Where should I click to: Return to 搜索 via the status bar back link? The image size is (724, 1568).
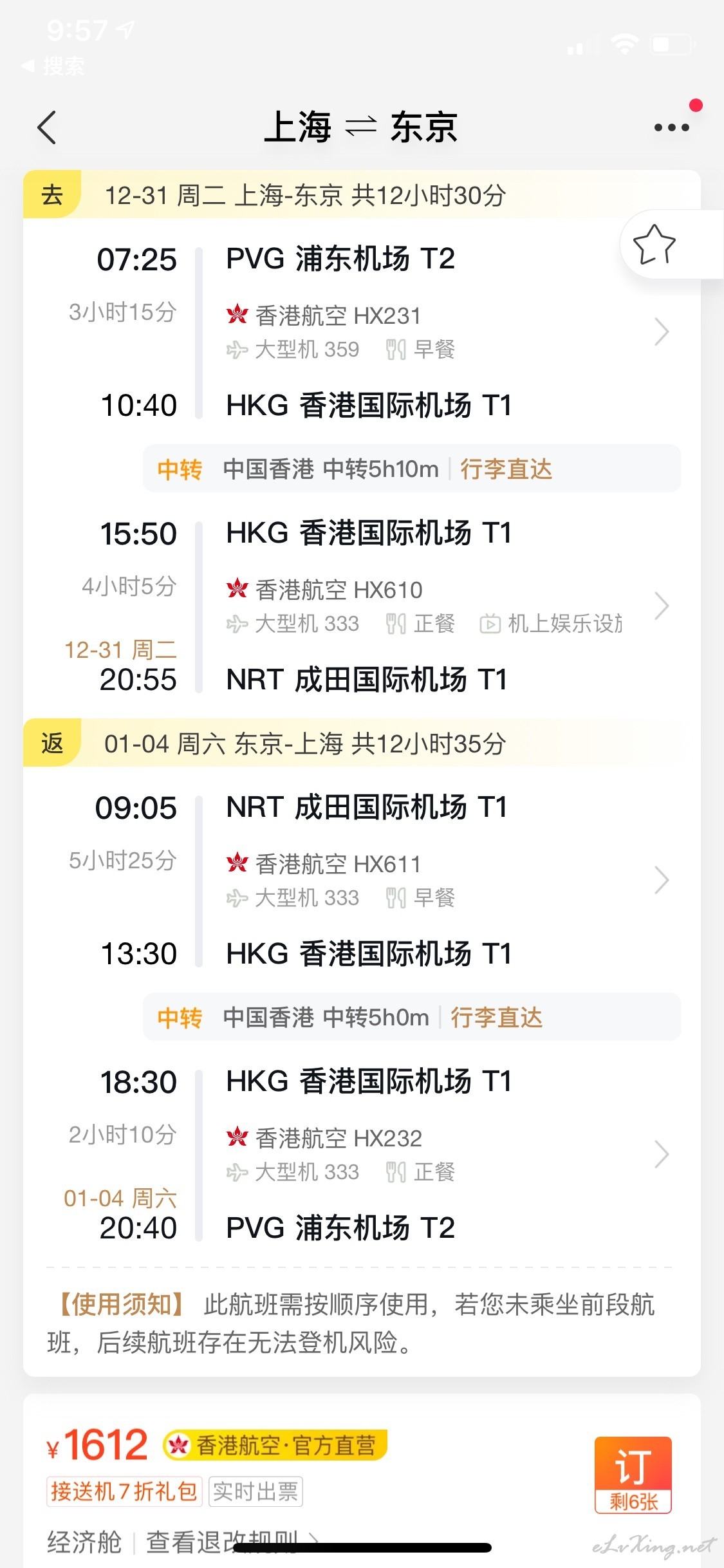point(53,66)
